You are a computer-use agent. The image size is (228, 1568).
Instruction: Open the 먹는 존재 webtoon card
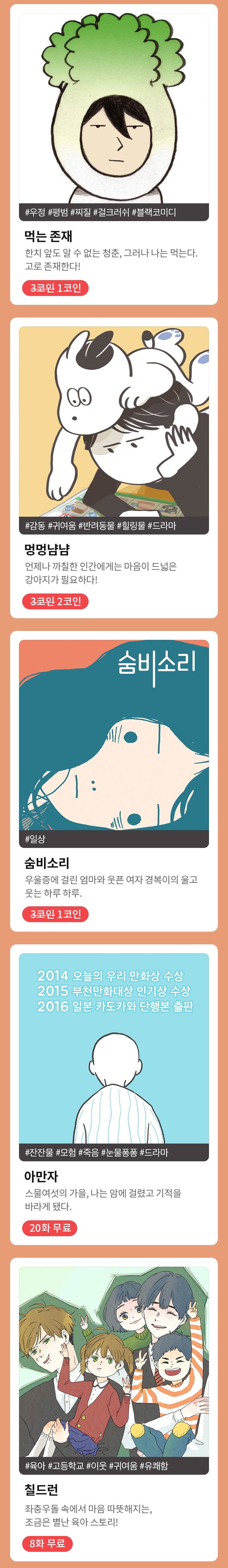click(x=114, y=154)
